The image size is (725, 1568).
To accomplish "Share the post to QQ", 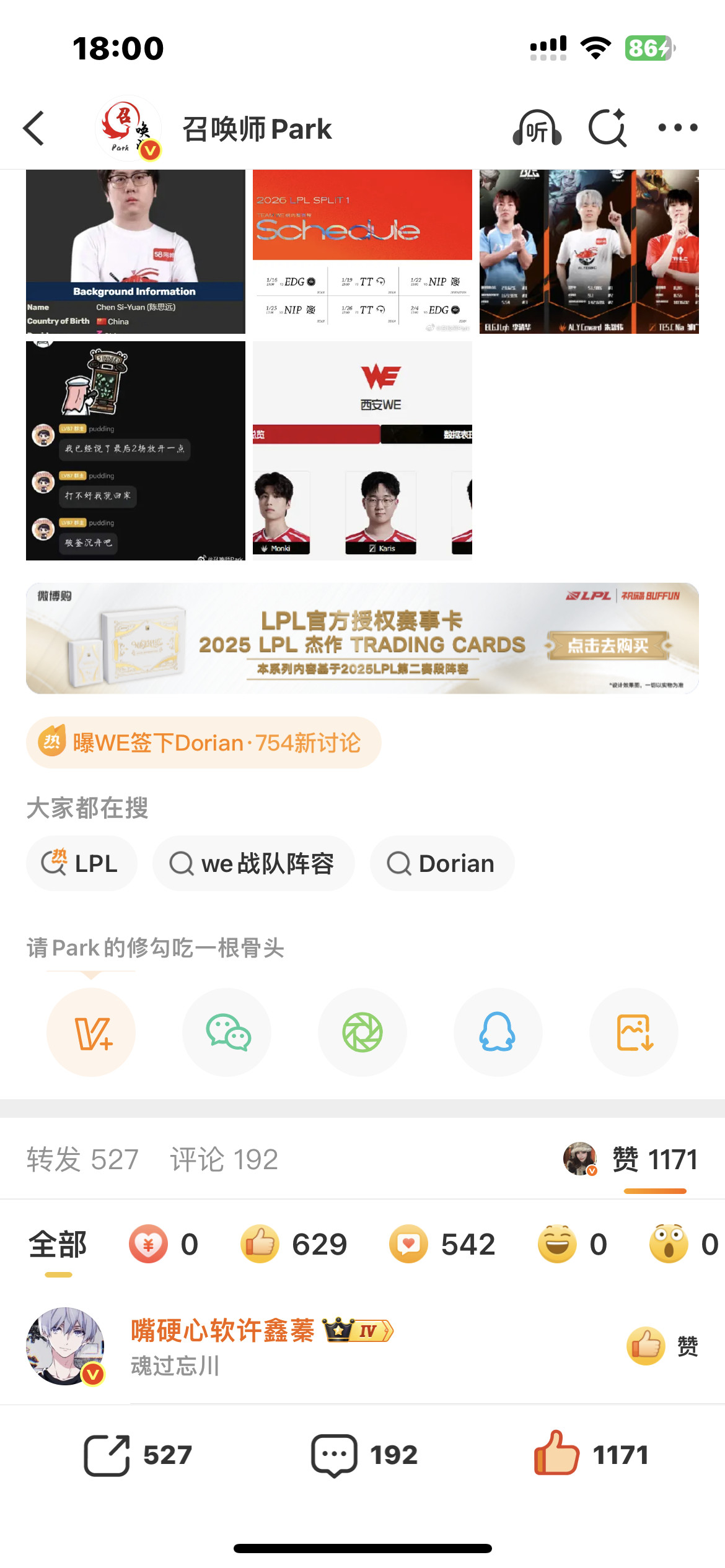I will click(498, 1032).
